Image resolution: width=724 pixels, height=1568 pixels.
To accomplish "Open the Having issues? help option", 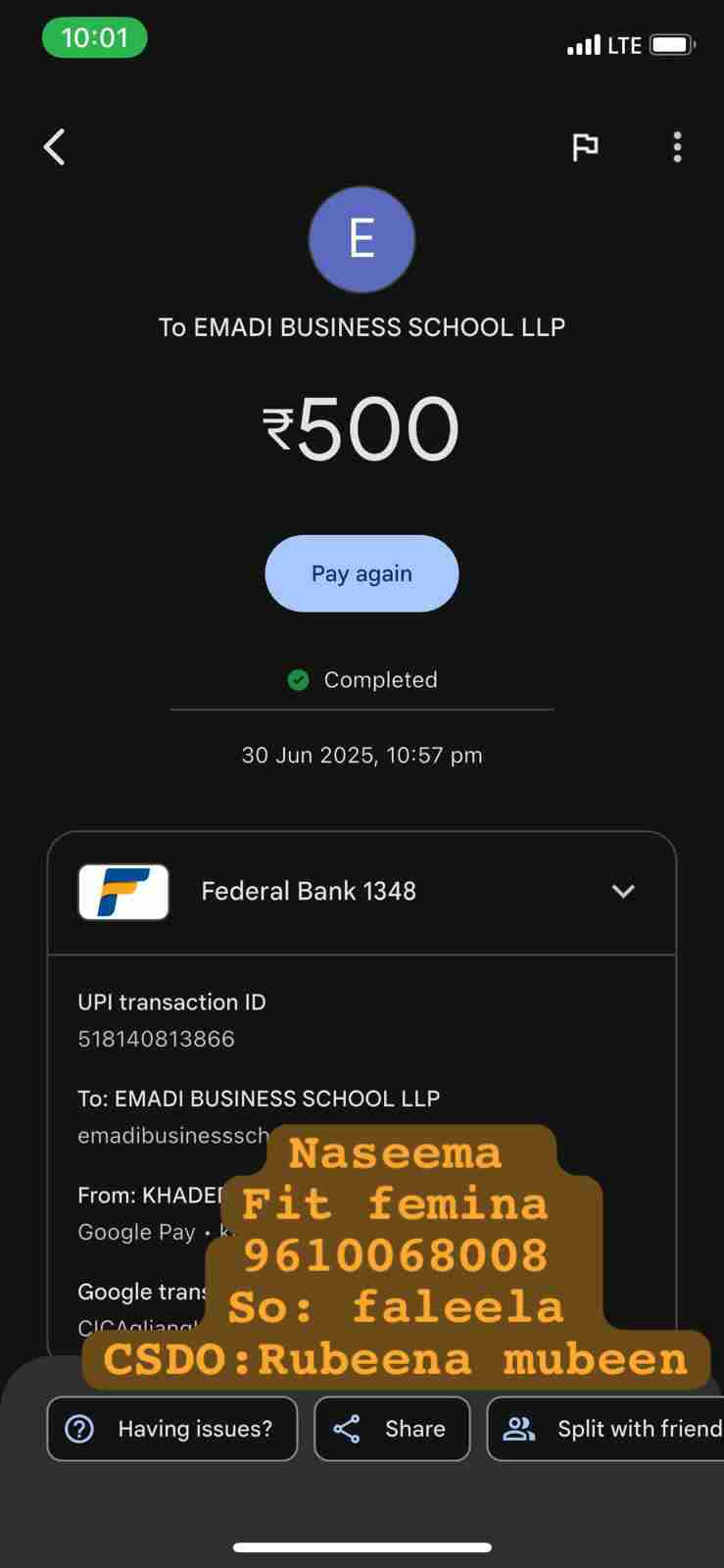I will [x=172, y=1429].
